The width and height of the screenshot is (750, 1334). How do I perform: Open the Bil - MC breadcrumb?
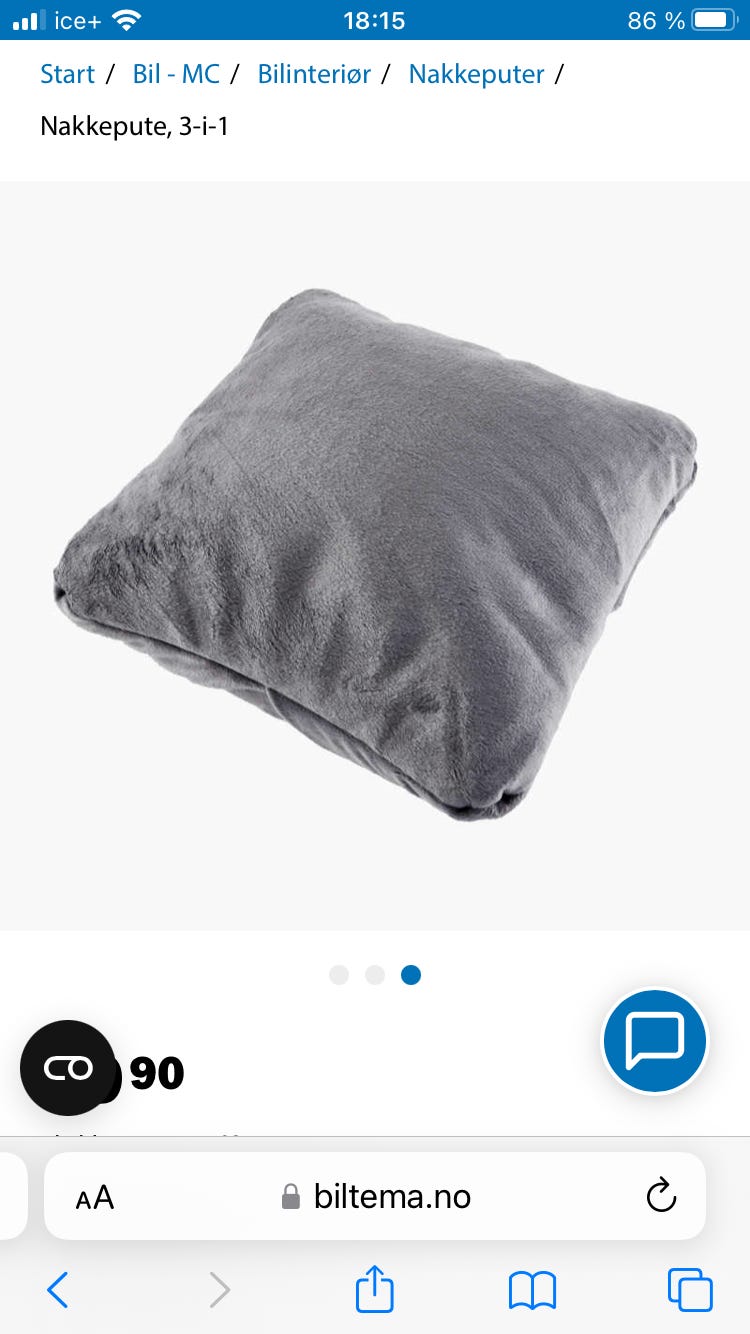point(176,74)
